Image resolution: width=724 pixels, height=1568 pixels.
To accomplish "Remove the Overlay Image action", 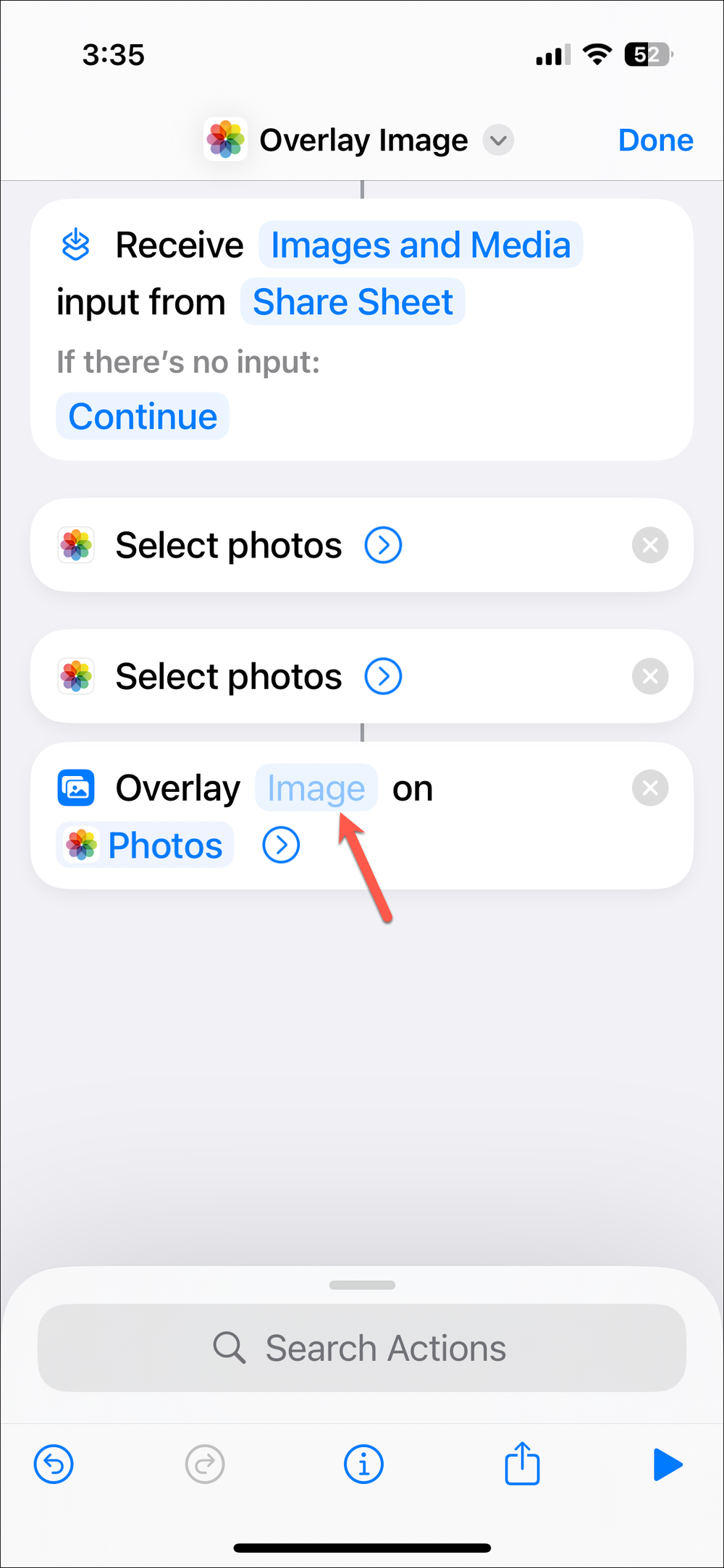I will (649, 788).
